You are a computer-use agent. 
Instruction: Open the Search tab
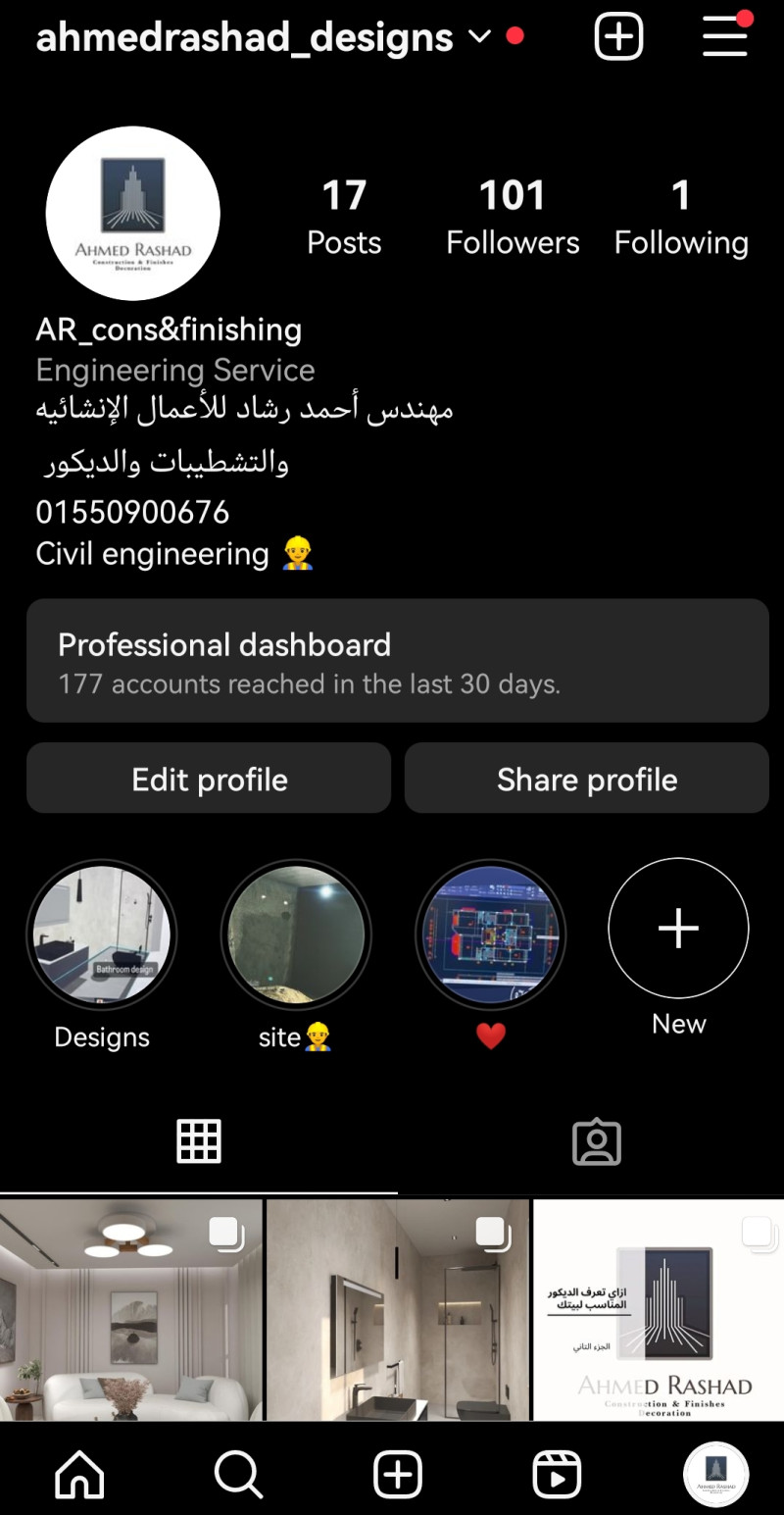238,1474
